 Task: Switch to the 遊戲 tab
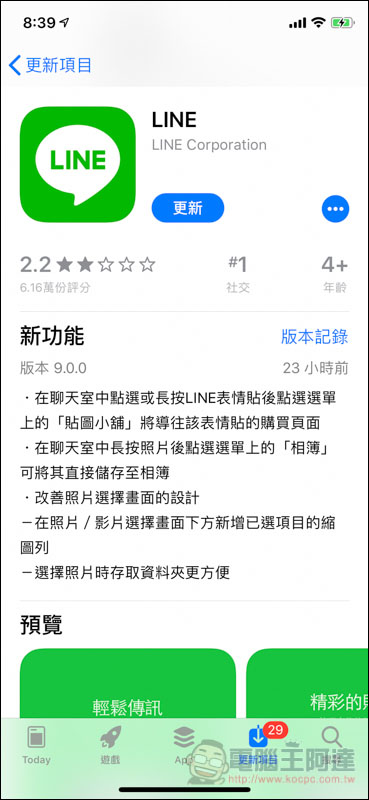pyautogui.click(x=110, y=745)
